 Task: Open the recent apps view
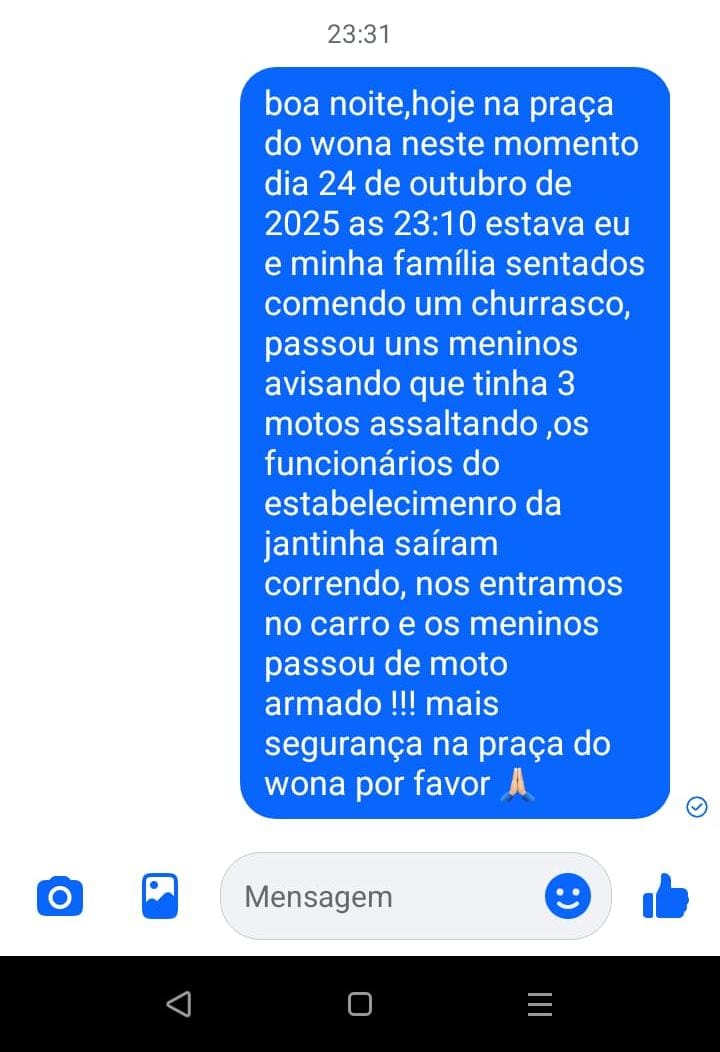tap(540, 1004)
